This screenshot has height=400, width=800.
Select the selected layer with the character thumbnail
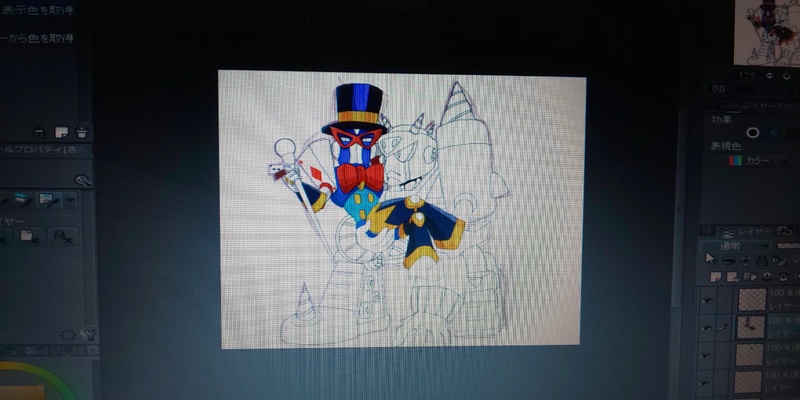click(752, 326)
